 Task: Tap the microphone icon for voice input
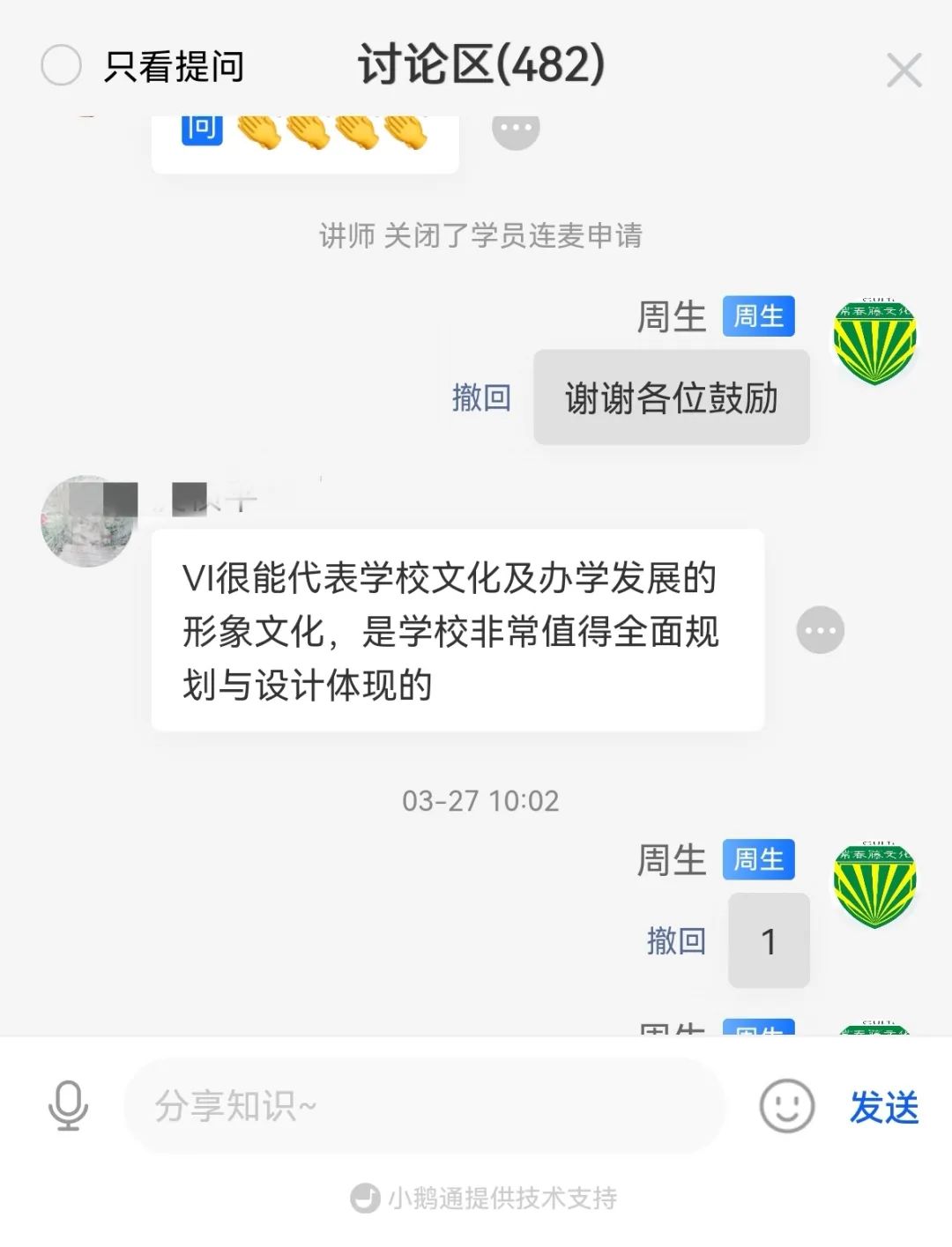point(68,1106)
